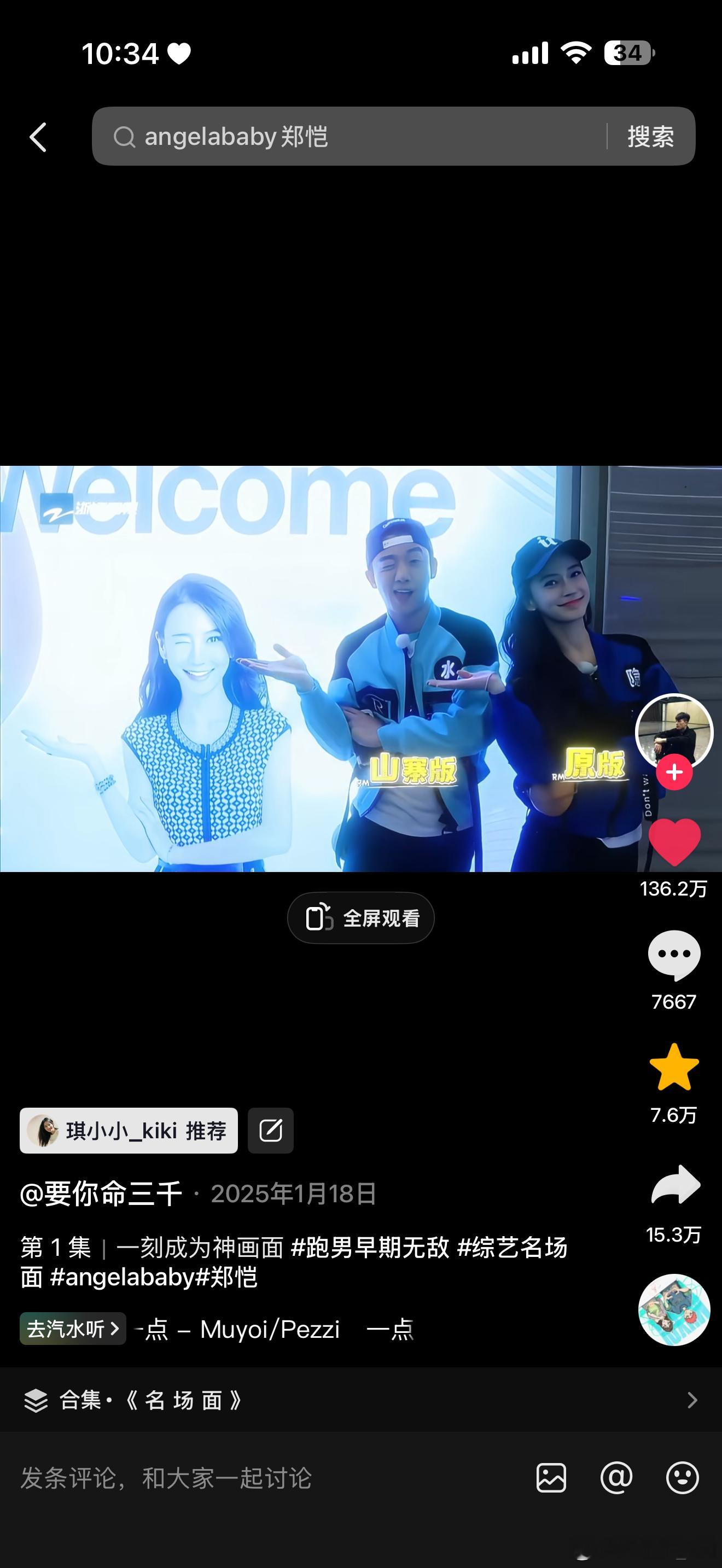Enable fullscreen with 全屏观看
Screen dimensions: 722x1568
[x=360, y=918]
